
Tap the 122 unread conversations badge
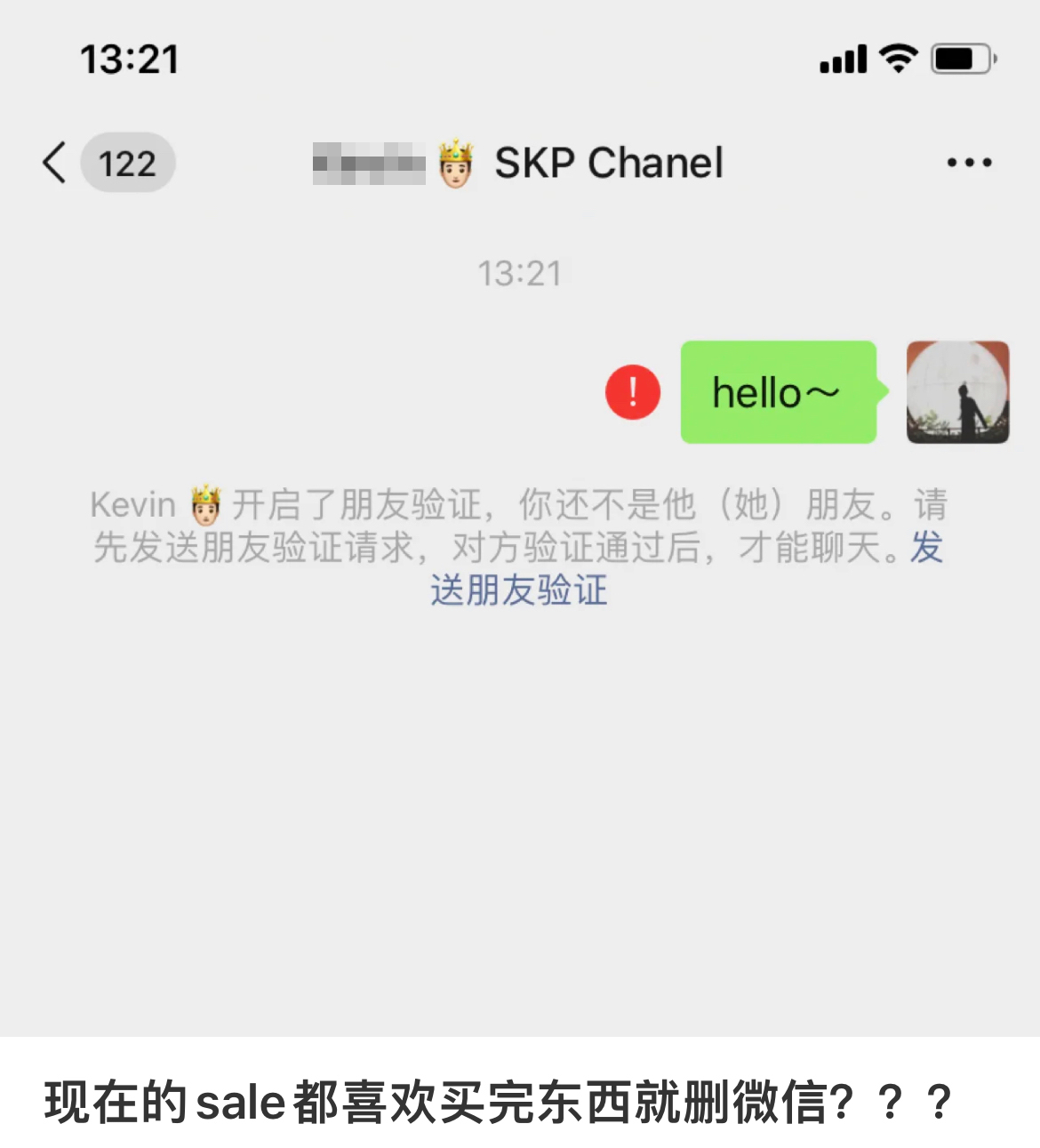point(127,162)
